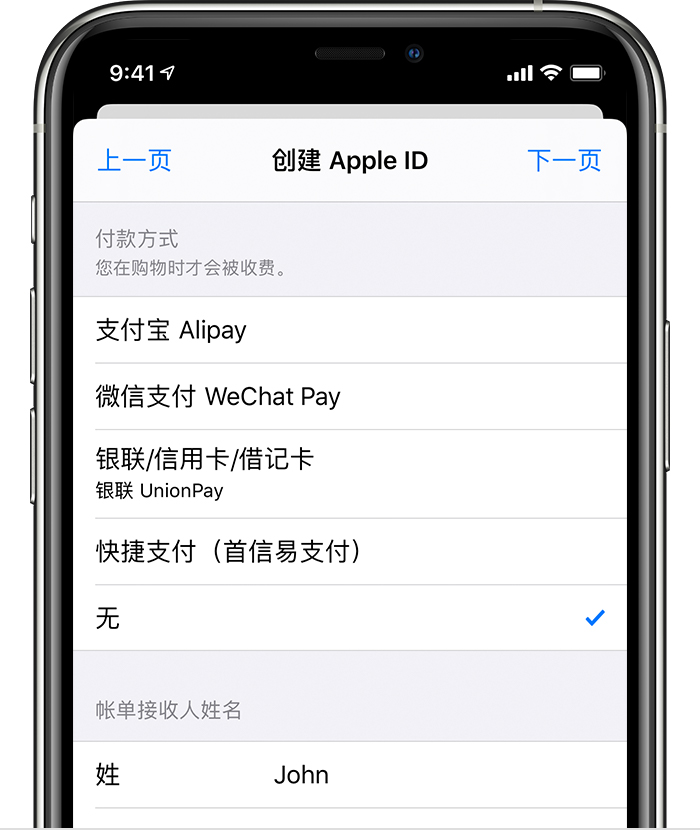This screenshot has height=830, width=700.
Task: Choose 微信支付 WeChat Pay
Action: coord(350,397)
